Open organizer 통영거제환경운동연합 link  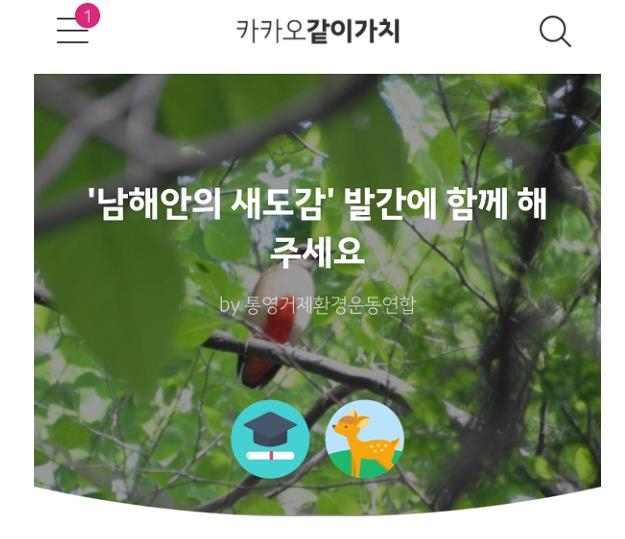click(329, 305)
